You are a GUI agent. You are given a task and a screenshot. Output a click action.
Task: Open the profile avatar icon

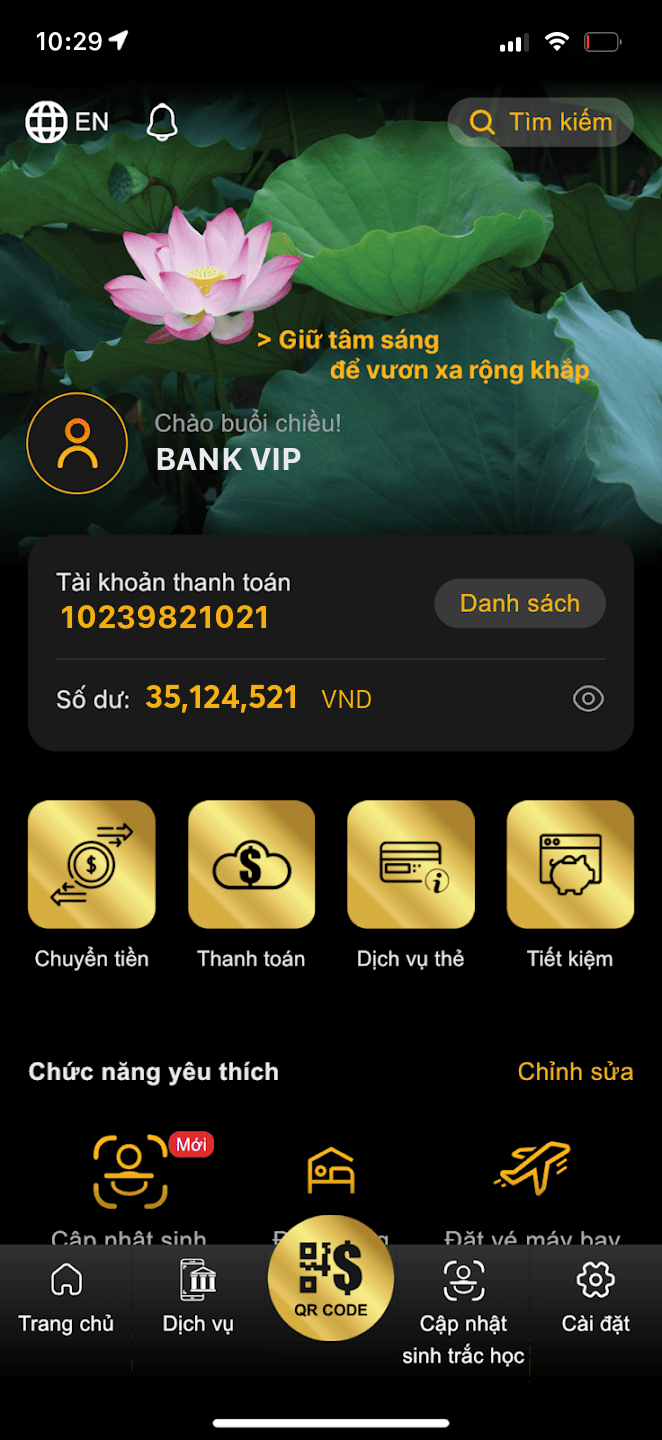click(77, 443)
